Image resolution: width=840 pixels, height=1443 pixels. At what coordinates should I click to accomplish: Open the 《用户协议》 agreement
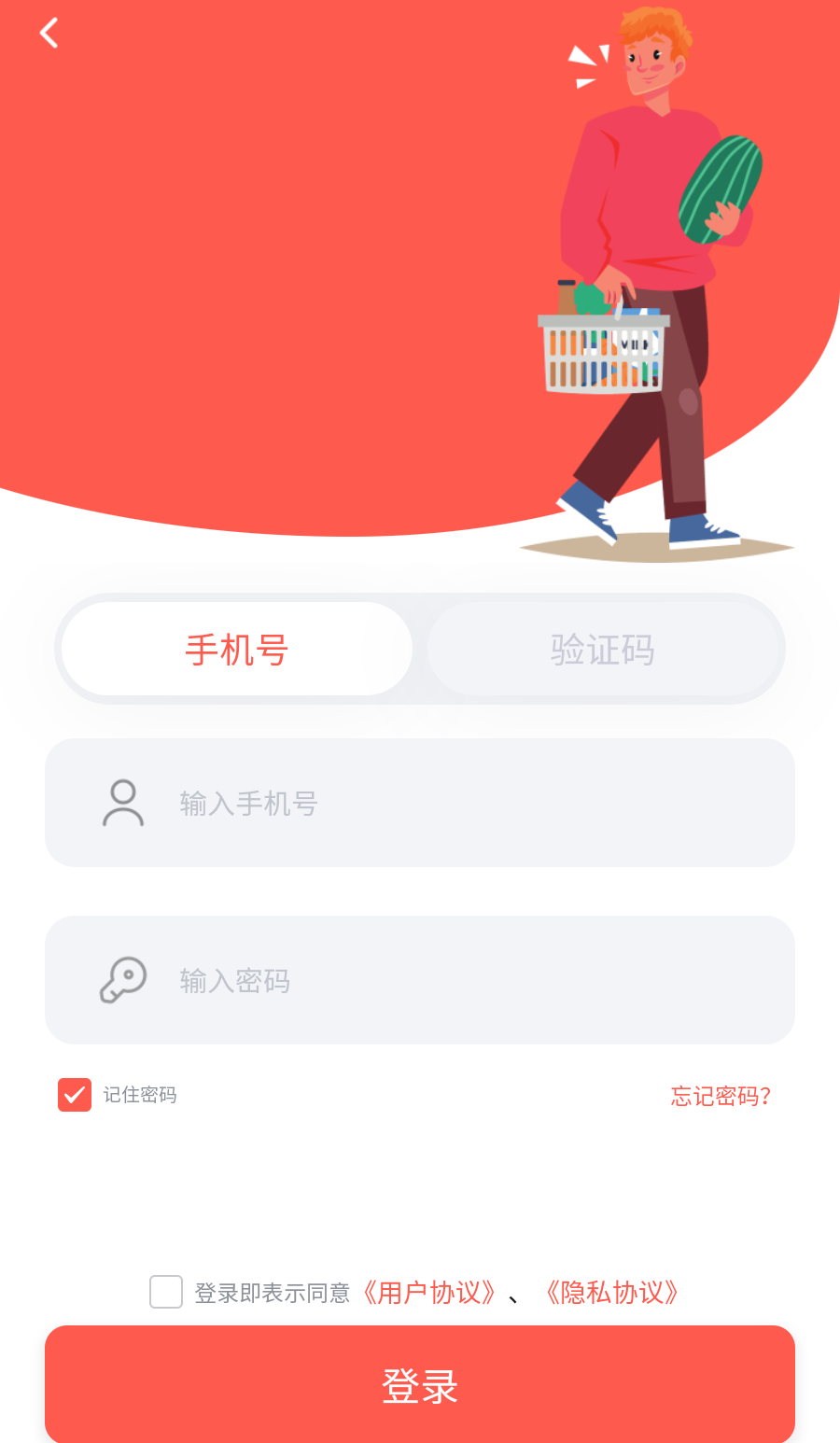(430, 1293)
